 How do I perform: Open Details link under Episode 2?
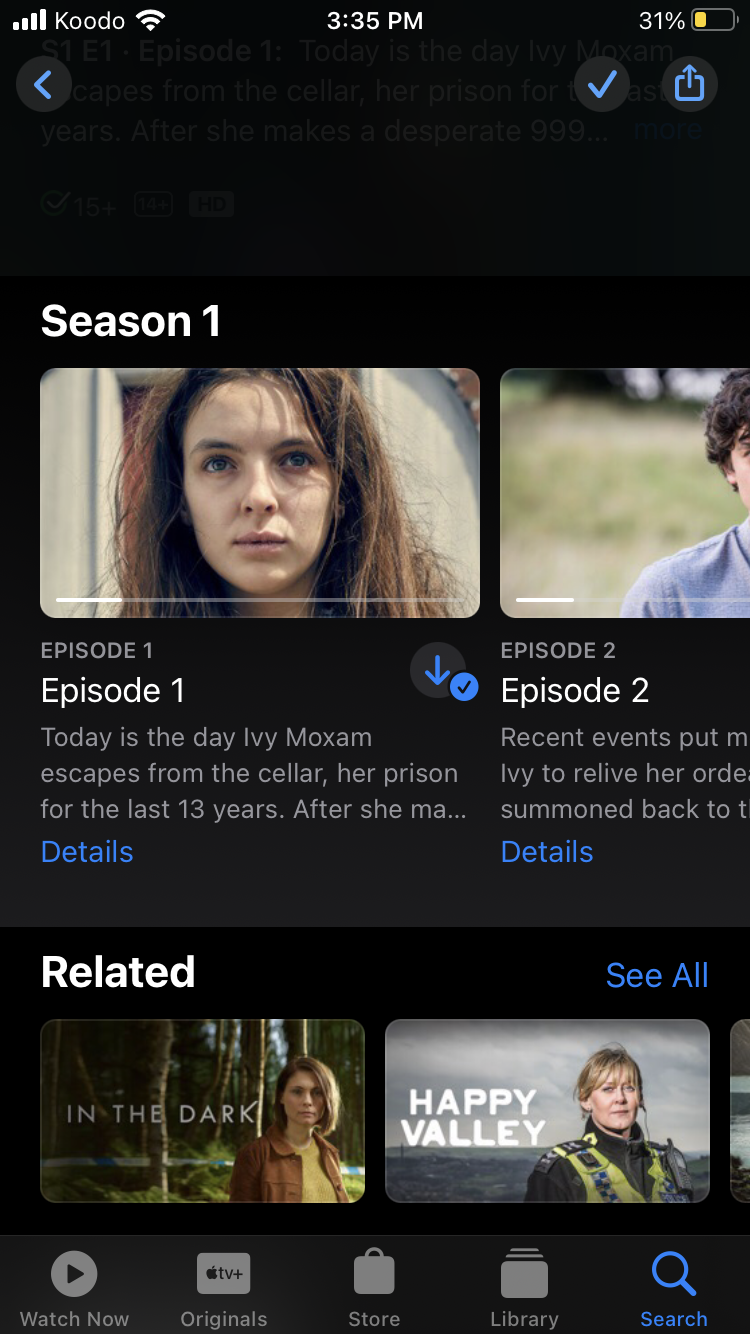[x=547, y=852]
